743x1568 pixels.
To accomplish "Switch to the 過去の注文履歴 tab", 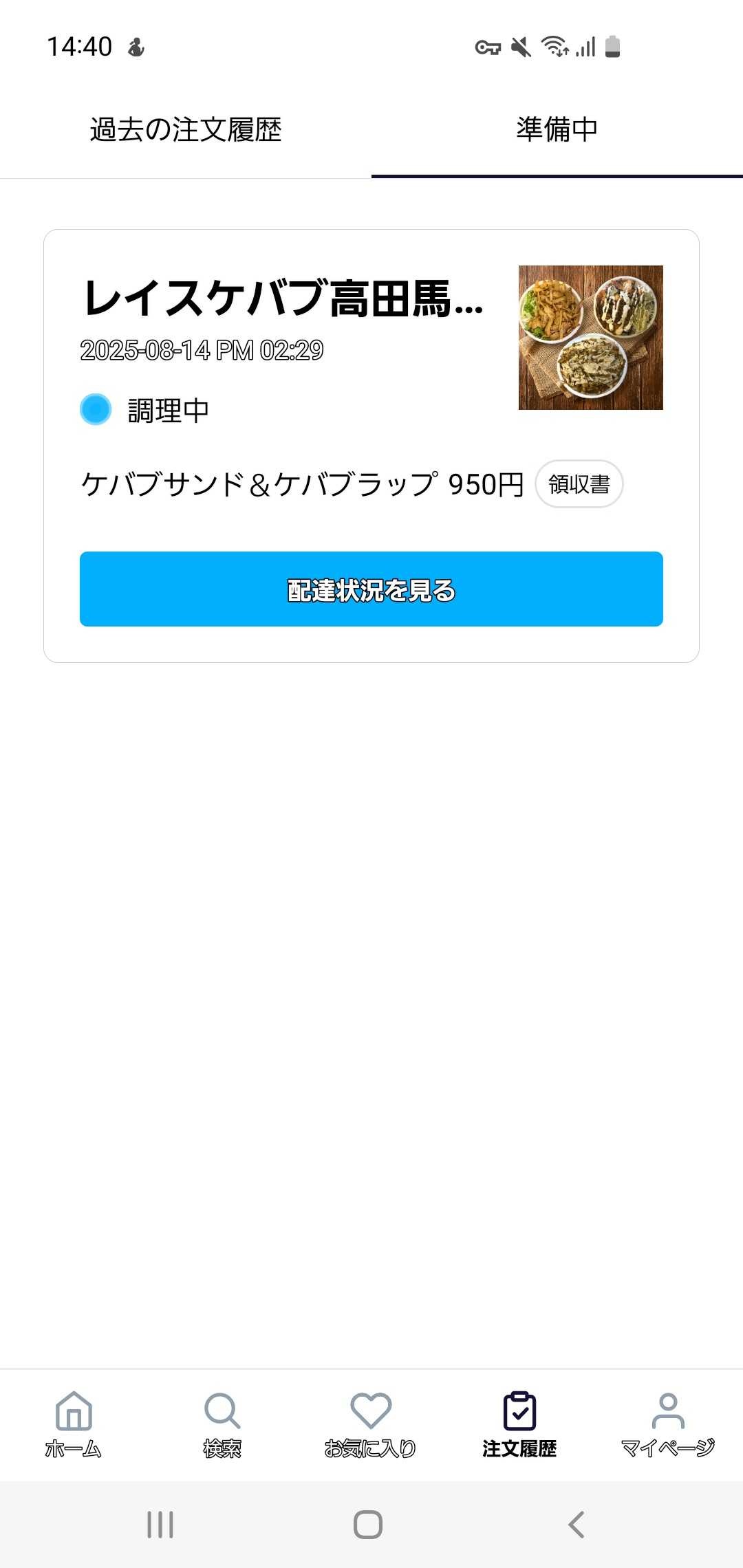I will pyautogui.click(x=186, y=130).
